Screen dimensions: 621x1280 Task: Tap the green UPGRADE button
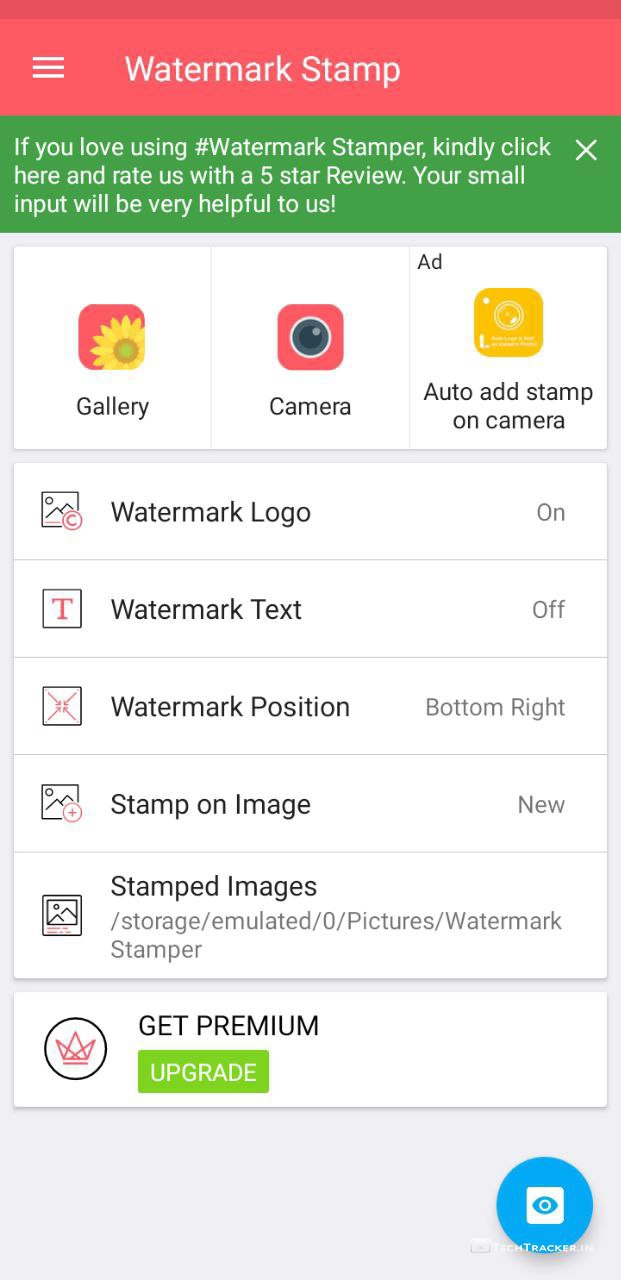pyautogui.click(x=203, y=1072)
